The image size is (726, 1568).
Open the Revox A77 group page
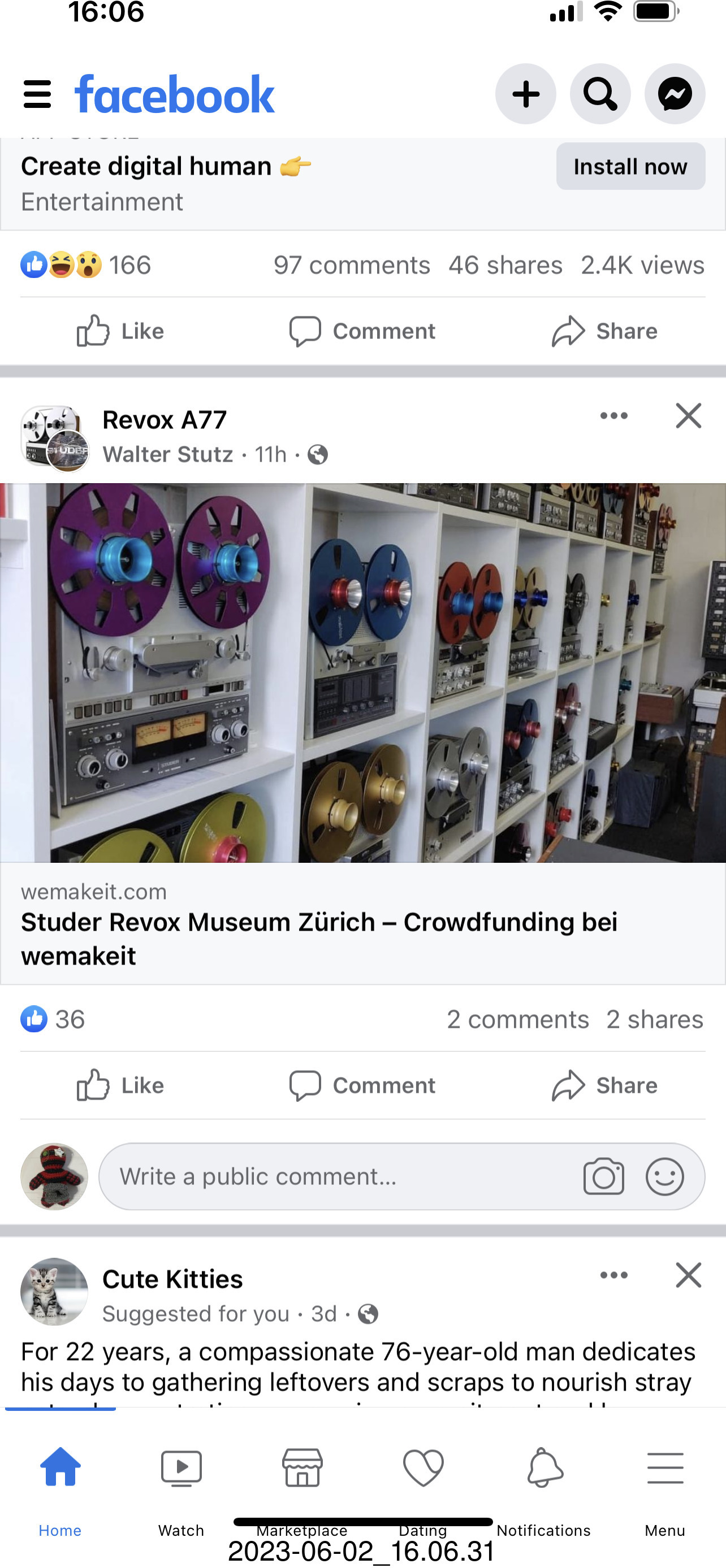point(165,419)
